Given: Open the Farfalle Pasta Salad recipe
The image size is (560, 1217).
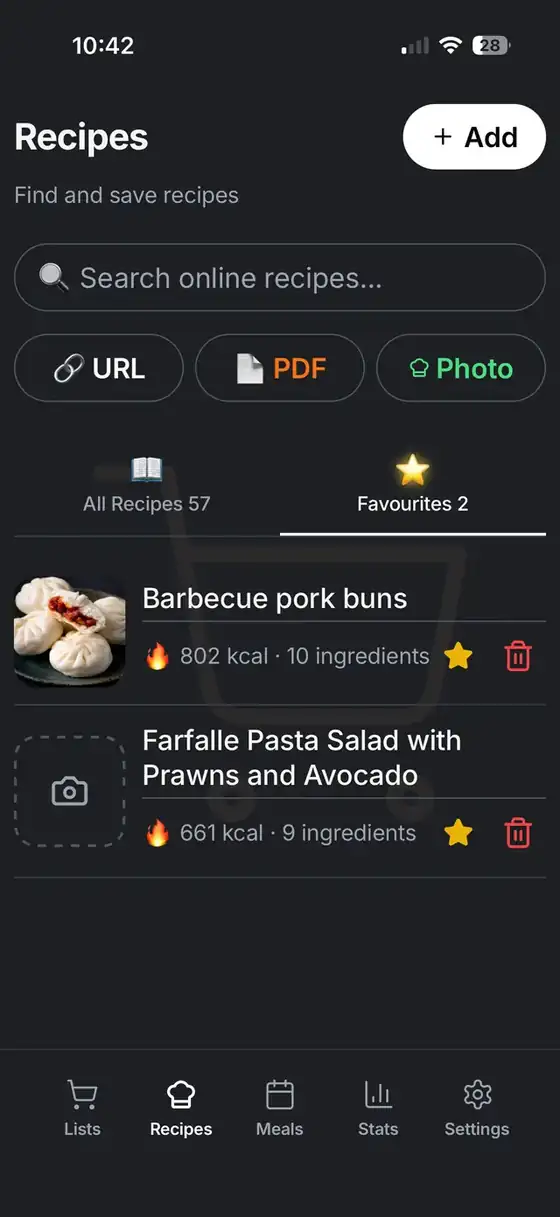Looking at the screenshot, I should 302,758.
